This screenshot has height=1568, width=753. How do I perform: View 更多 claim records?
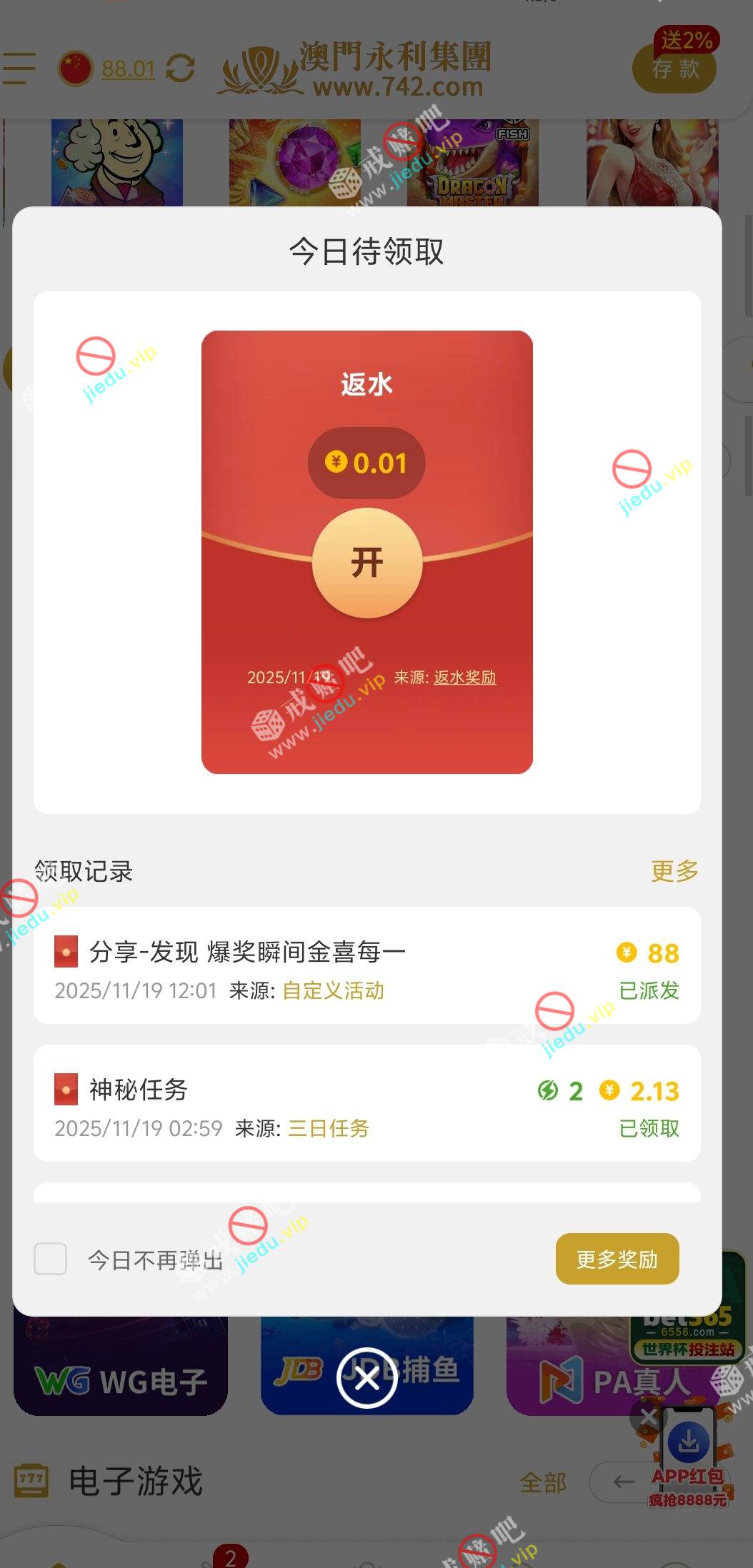pos(674,871)
